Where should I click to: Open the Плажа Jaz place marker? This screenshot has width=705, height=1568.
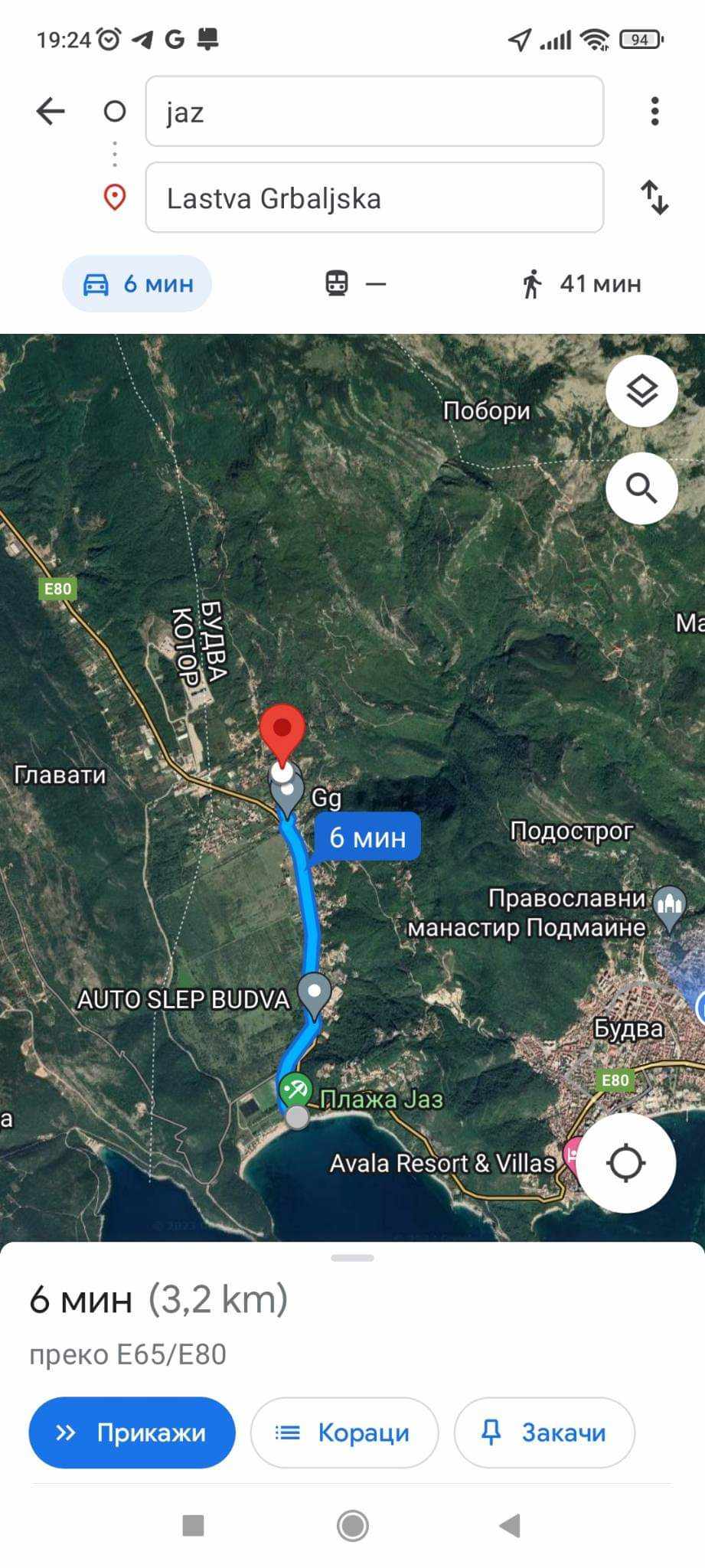295,1089
